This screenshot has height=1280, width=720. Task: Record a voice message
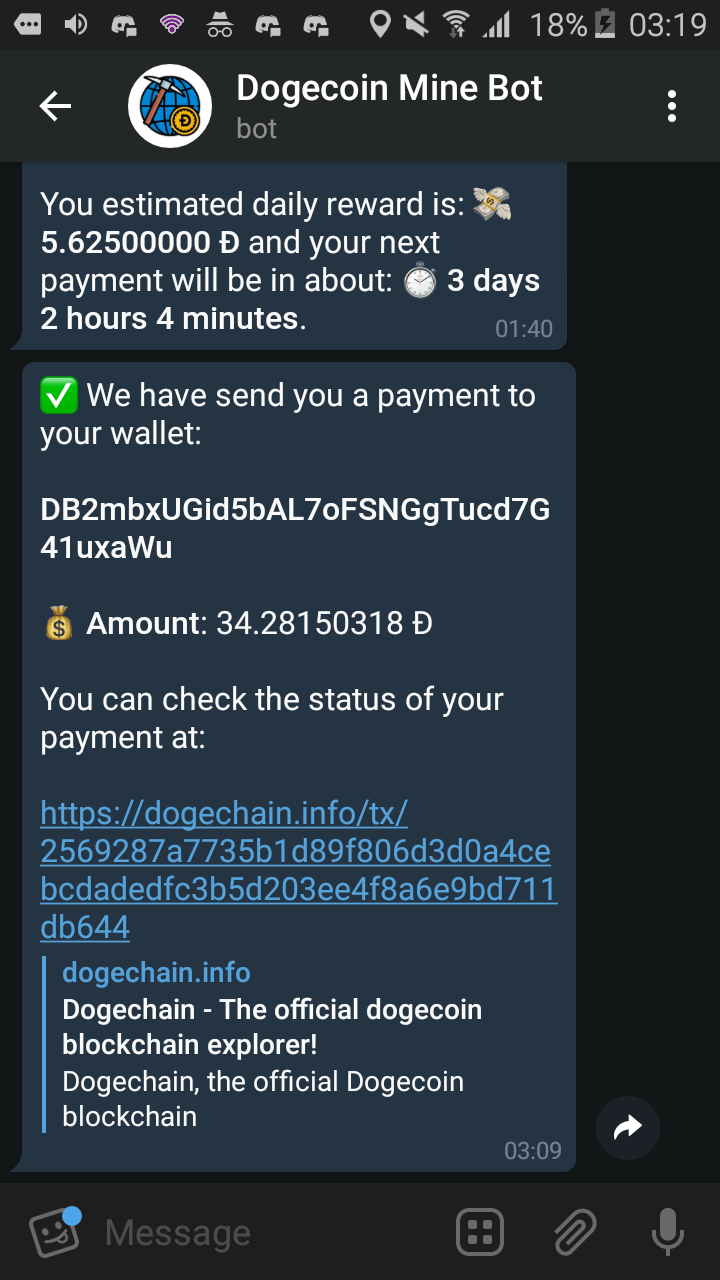click(666, 1232)
